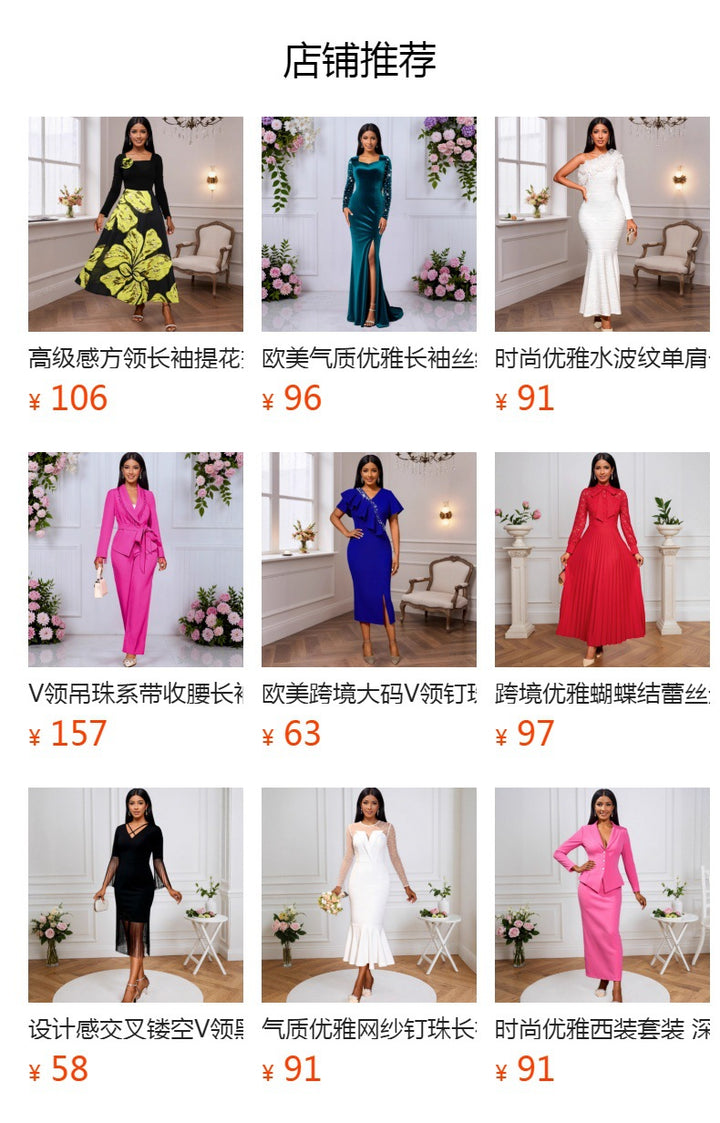Open the ¥106 square-neck floral dress card
720x1123 pixels.
(x=135, y=224)
